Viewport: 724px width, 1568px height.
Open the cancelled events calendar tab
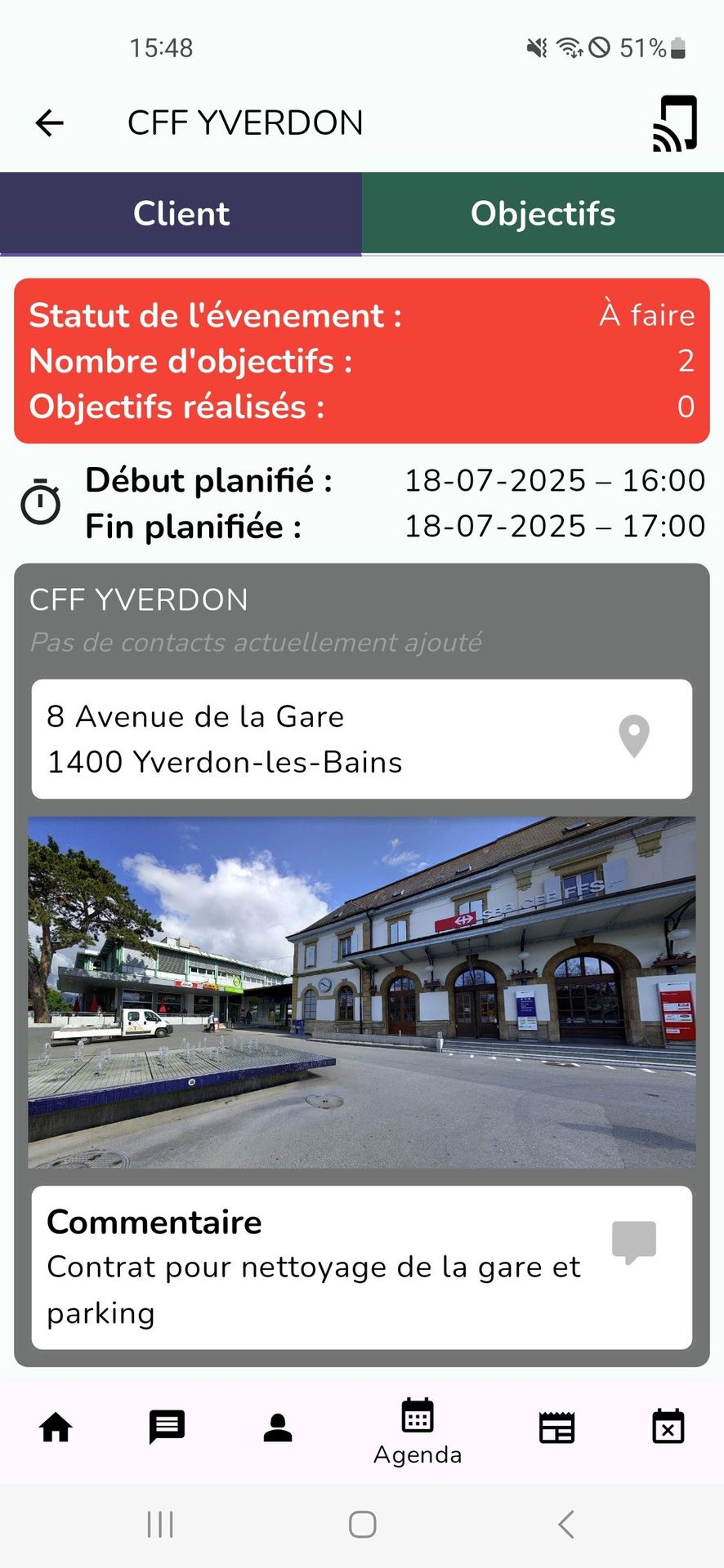click(x=668, y=1428)
